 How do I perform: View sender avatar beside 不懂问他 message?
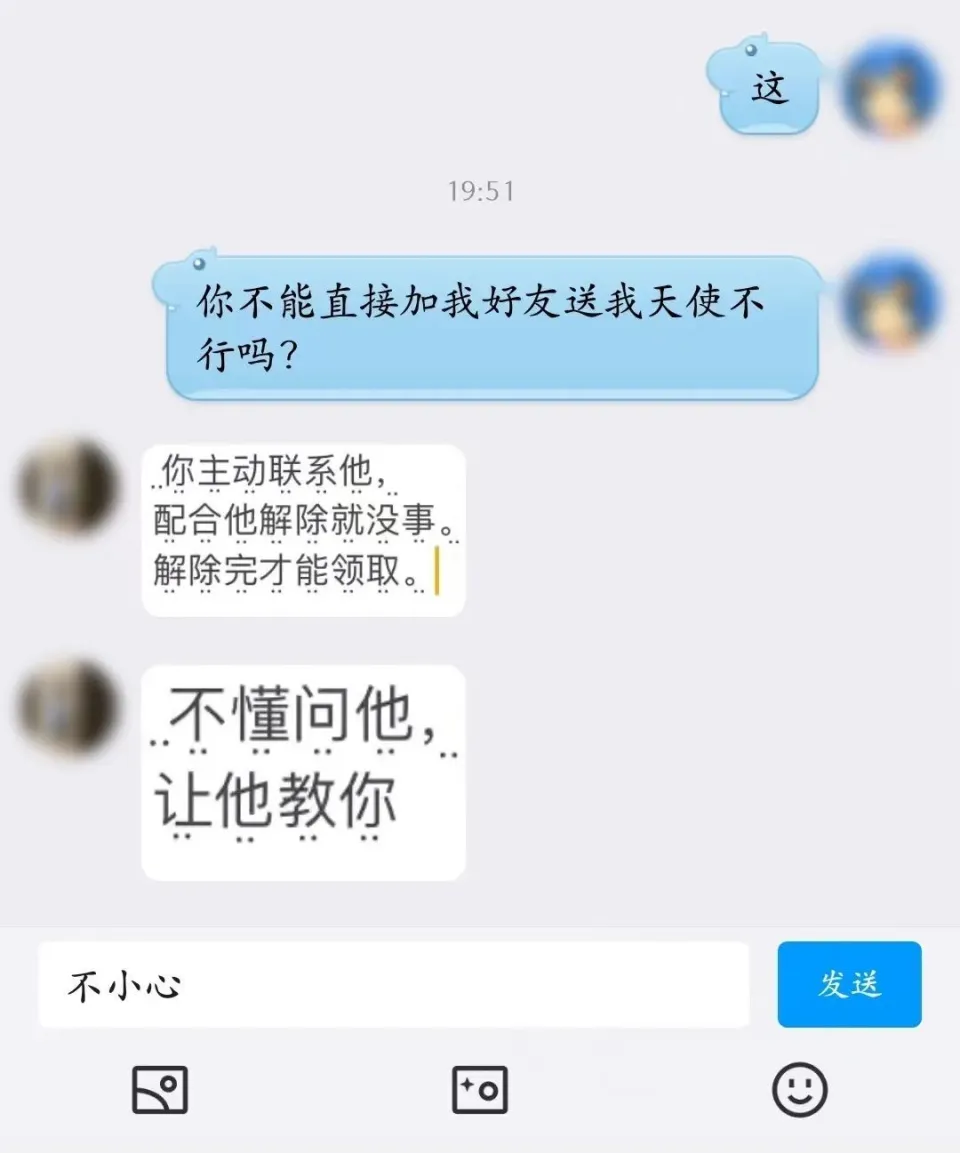point(67,706)
